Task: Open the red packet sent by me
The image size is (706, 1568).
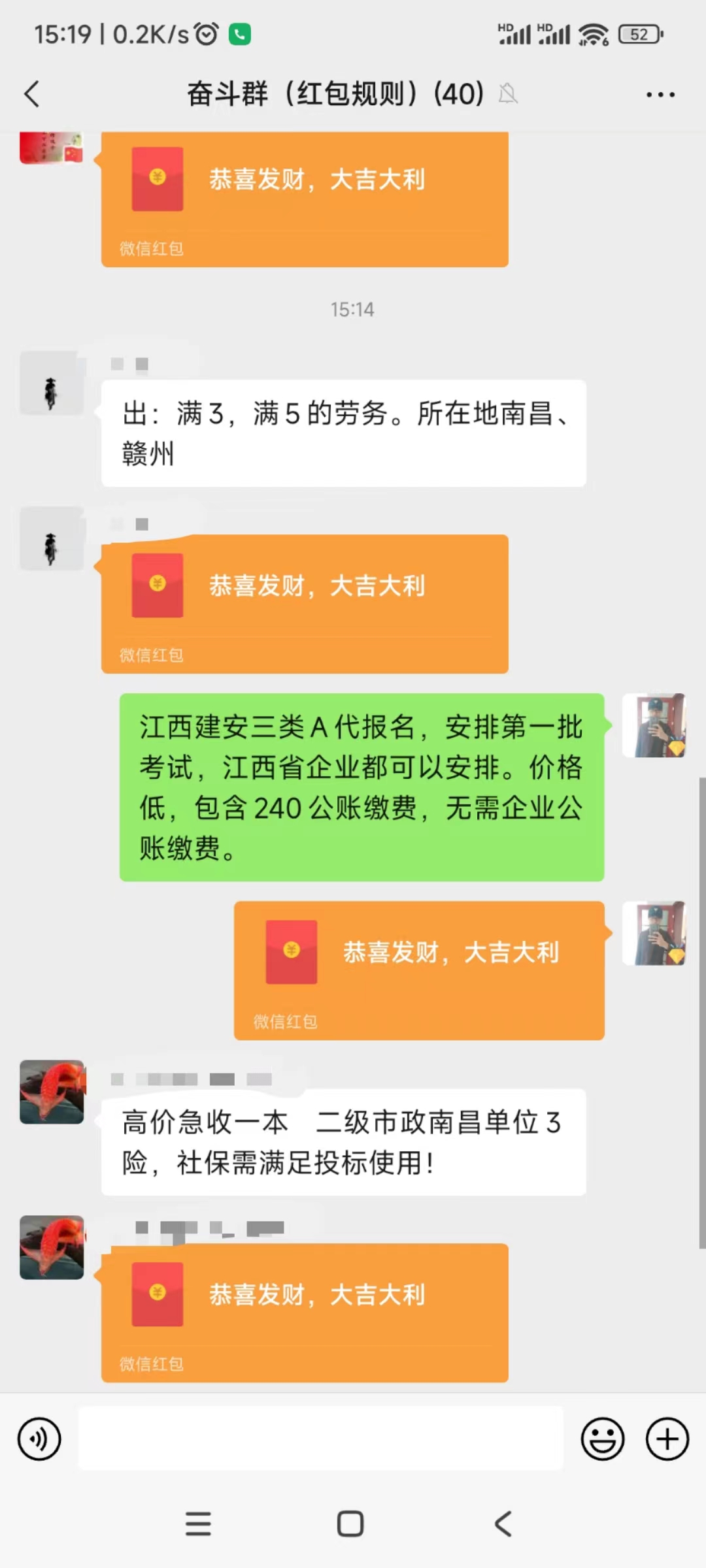Action: pyautogui.click(x=418, y=970)
